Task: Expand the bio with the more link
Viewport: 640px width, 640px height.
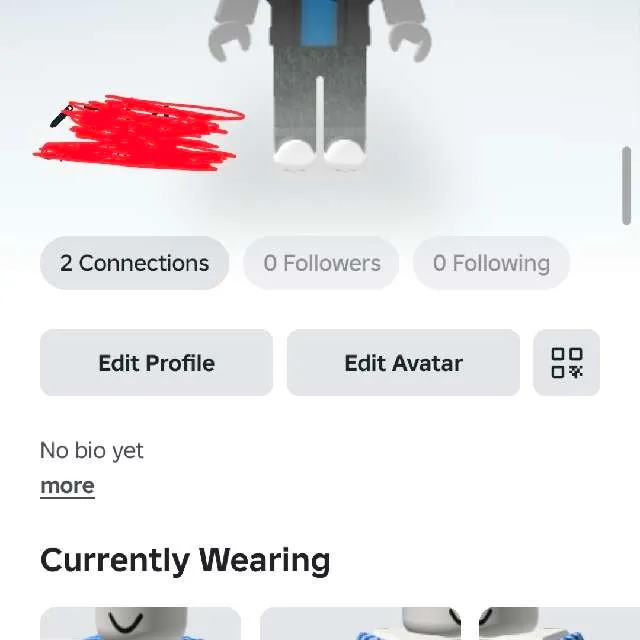Action: coord(67,486)
